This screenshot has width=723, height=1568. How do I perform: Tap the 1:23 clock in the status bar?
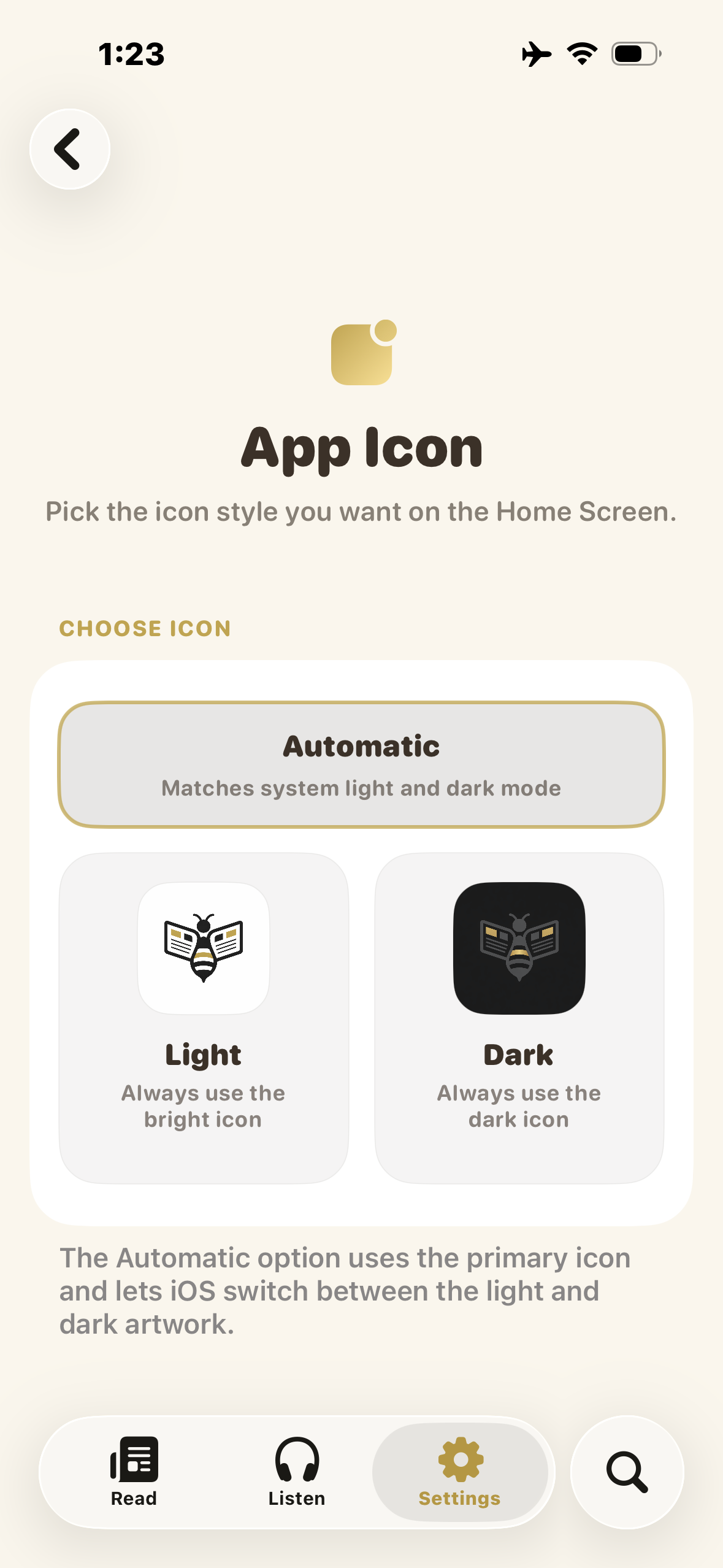pyautogui.click(x=131, y=54)
